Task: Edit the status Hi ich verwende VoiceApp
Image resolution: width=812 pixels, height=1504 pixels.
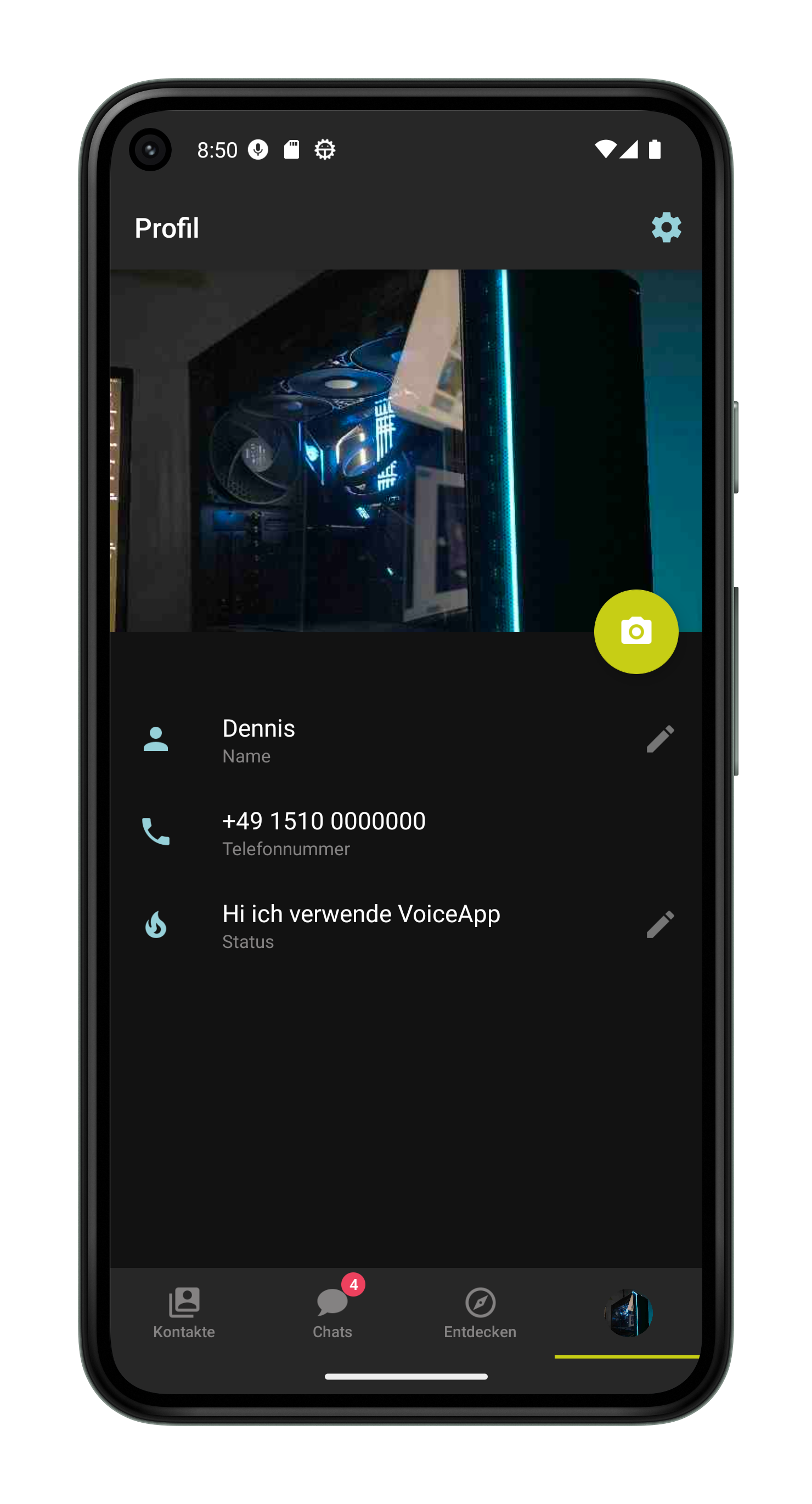Action: [660, 924]
